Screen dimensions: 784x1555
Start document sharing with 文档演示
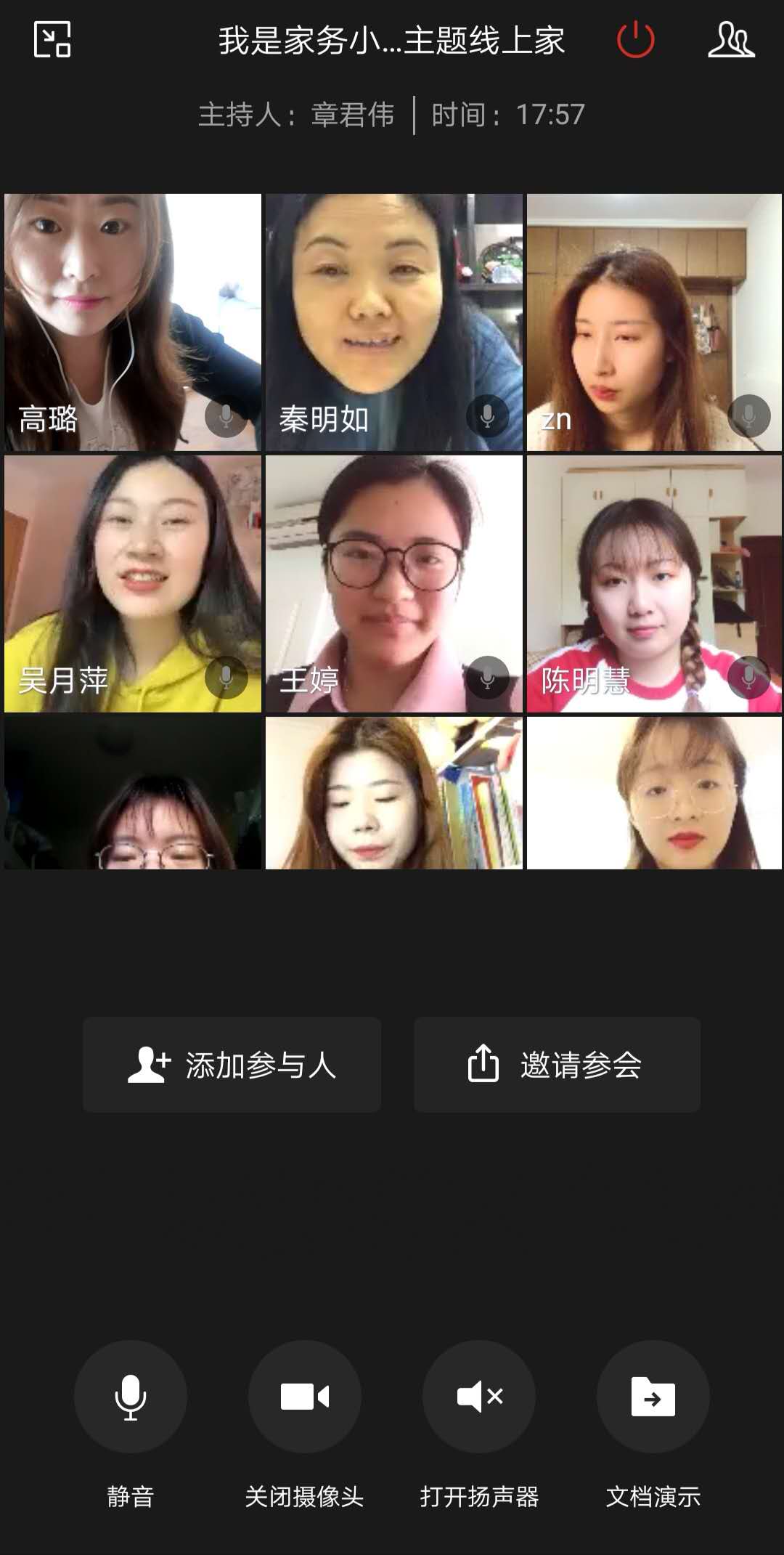tap(653, 1396)
